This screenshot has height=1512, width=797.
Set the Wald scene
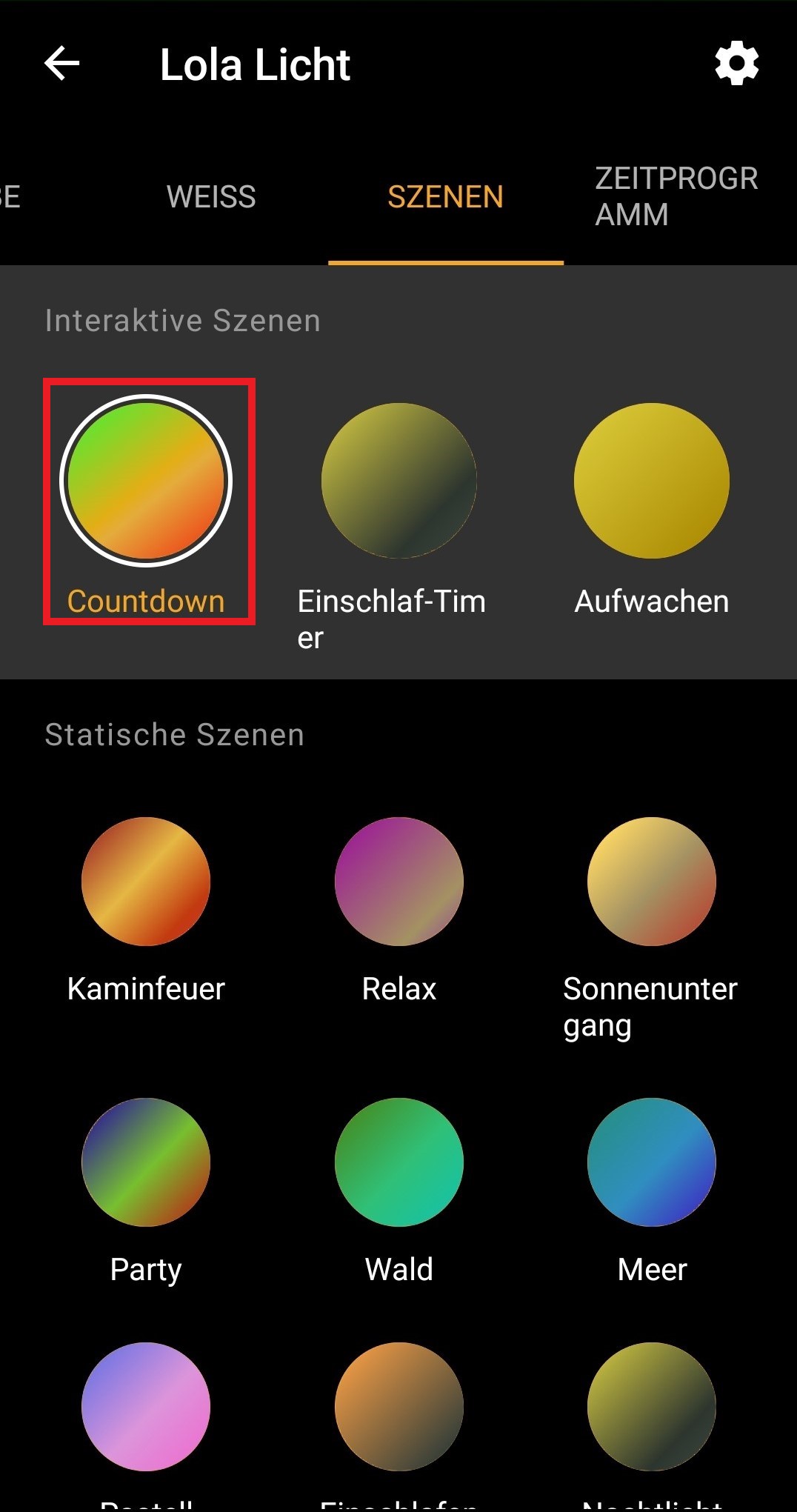398,1162
